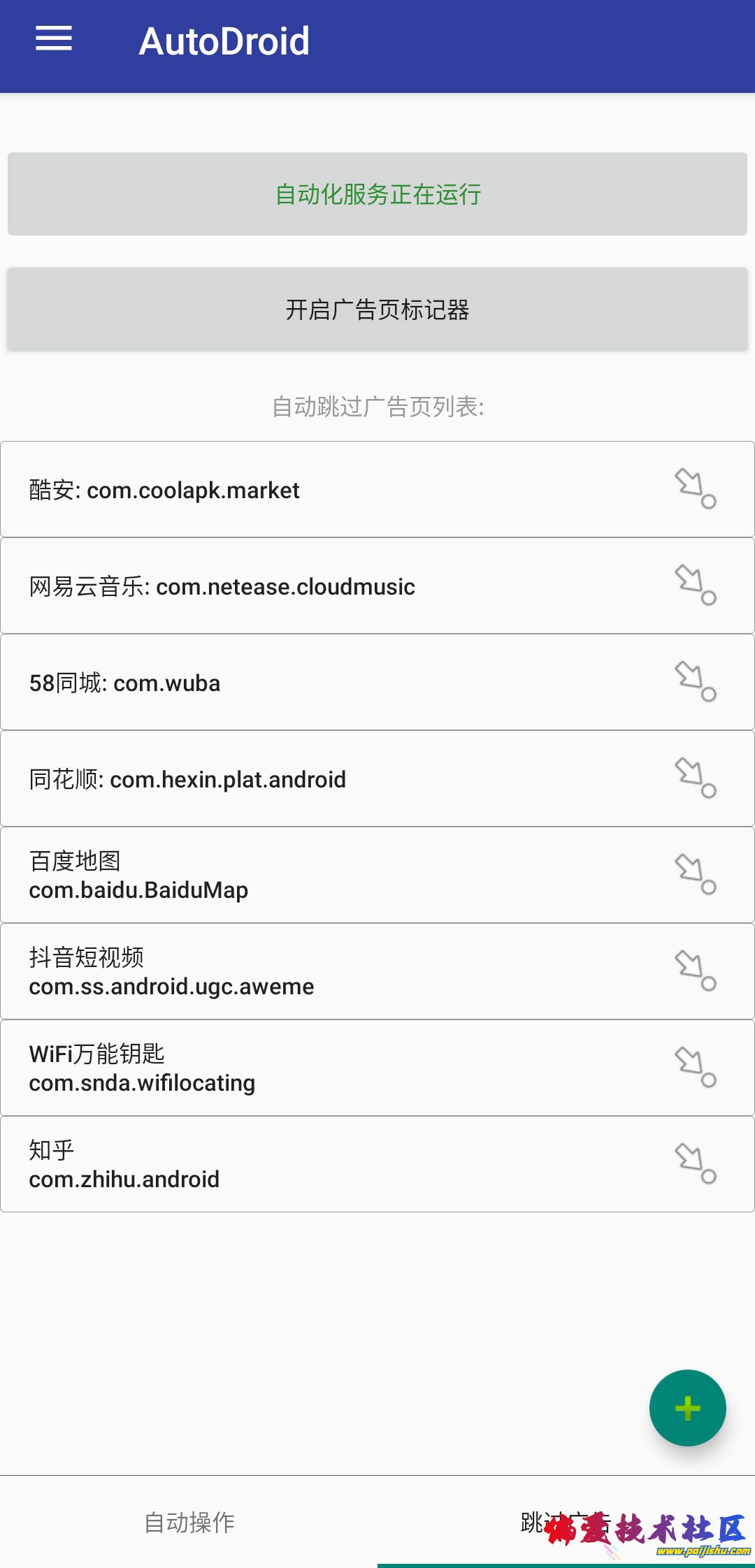Tap the 知乎 com.zhihu.android row

click(315, 1165)
